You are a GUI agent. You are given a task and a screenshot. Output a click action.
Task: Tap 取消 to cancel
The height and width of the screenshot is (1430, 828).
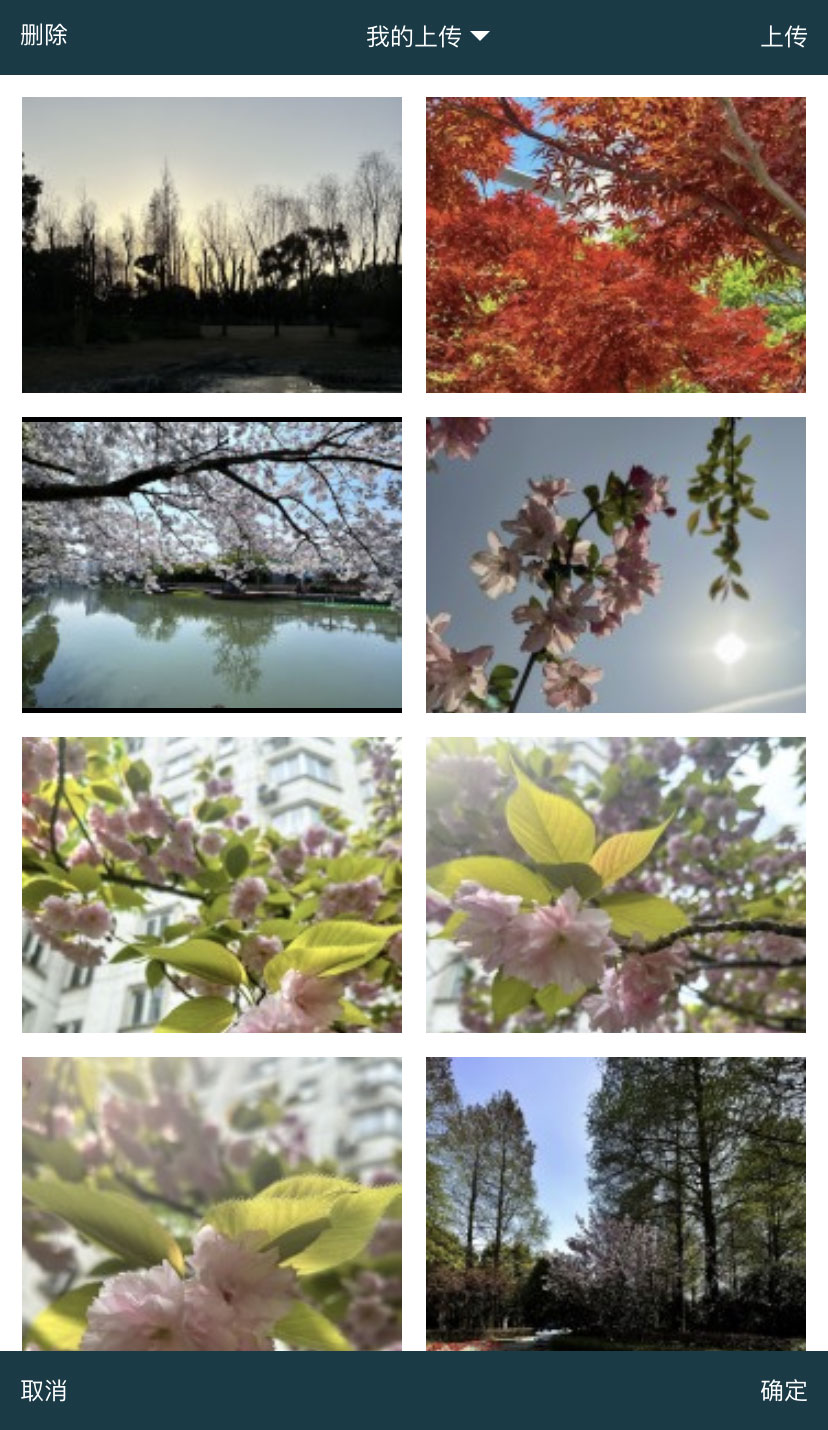[x=44, y=1390]
